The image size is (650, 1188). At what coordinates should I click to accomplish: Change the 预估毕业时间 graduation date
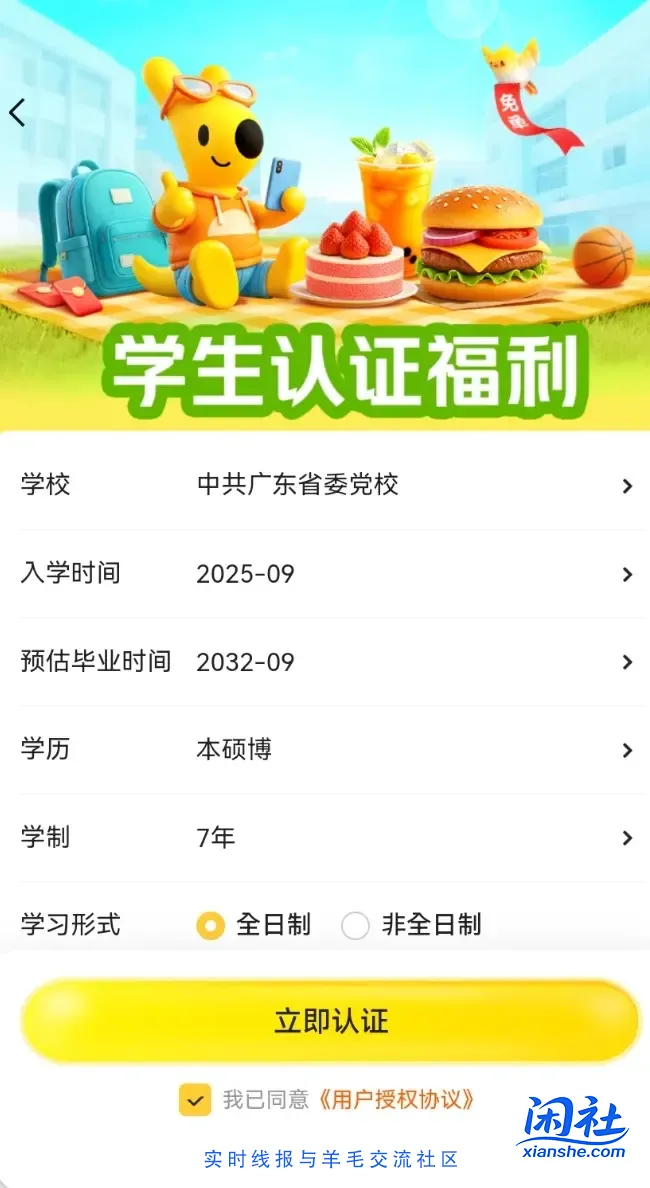click(325, 662)
